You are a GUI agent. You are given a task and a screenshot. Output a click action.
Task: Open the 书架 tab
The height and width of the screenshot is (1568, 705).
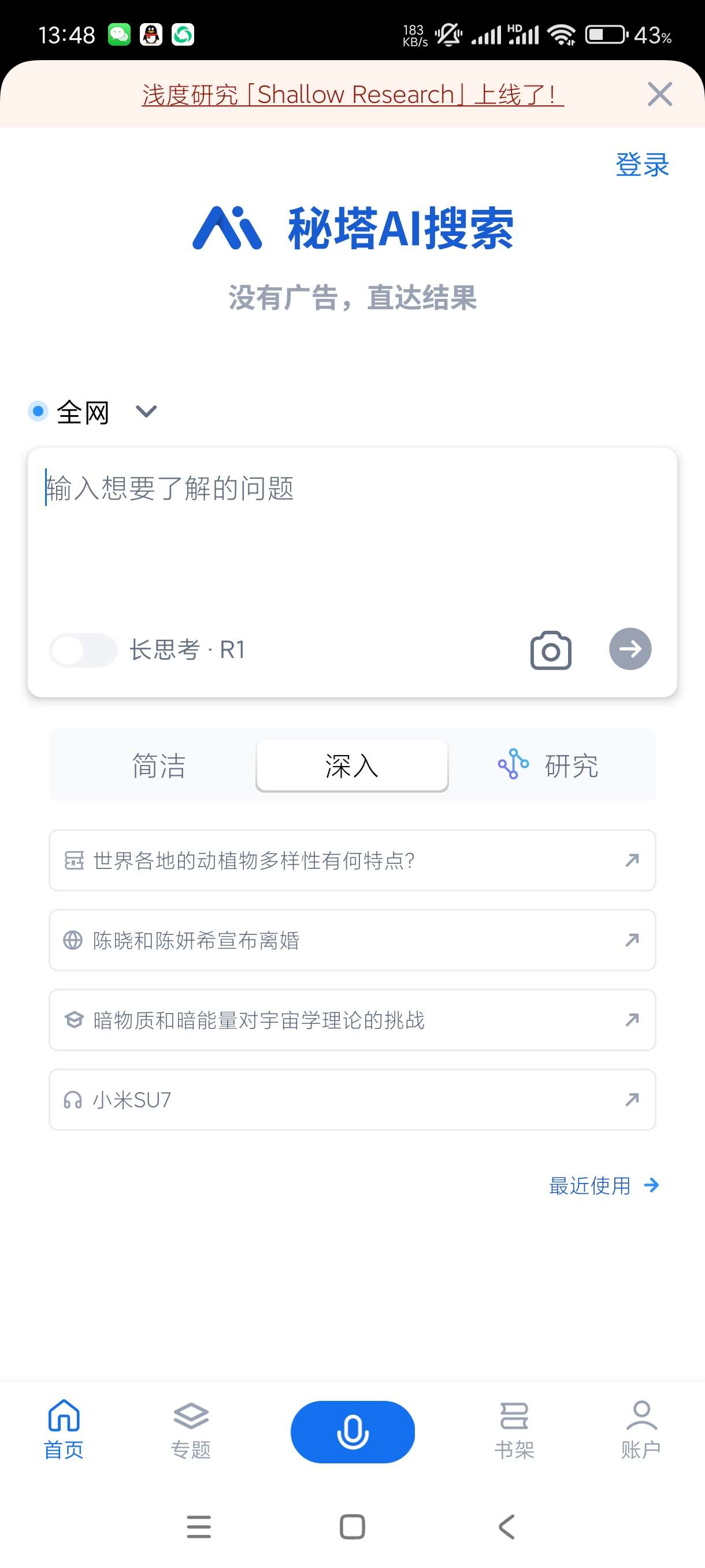tap(514, 1430)
